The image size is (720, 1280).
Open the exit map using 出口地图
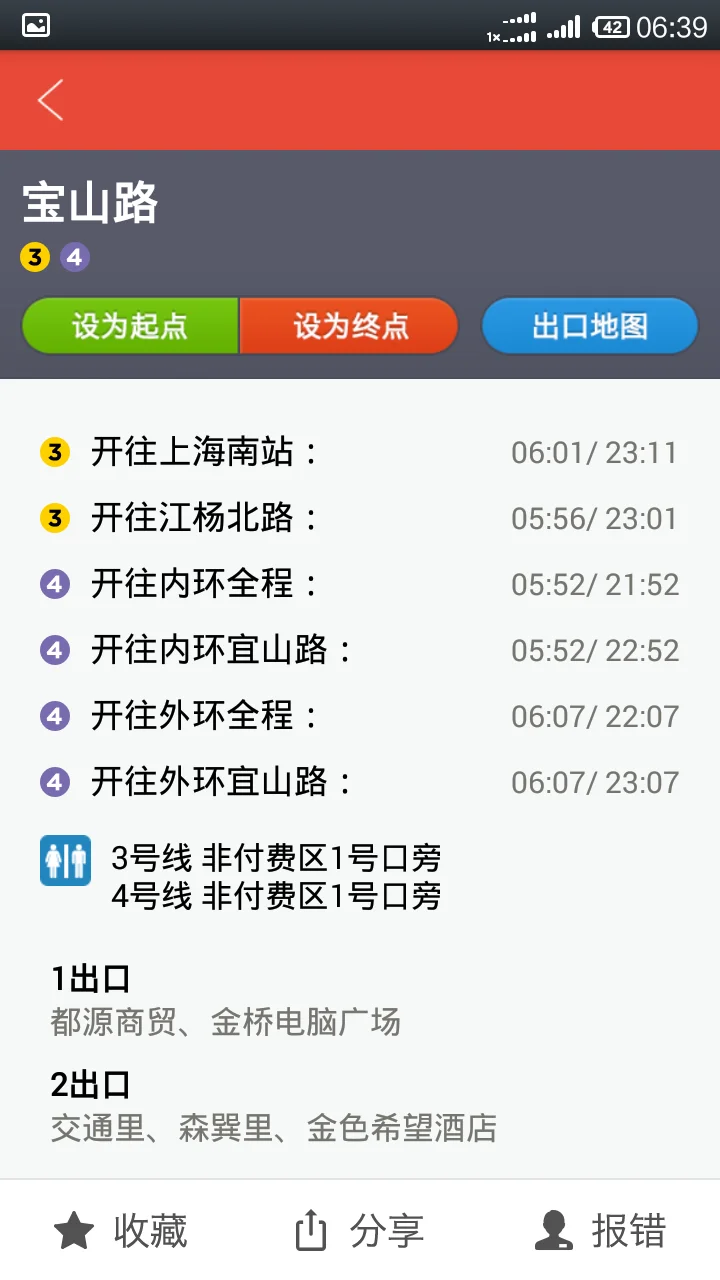coord(589,326)
